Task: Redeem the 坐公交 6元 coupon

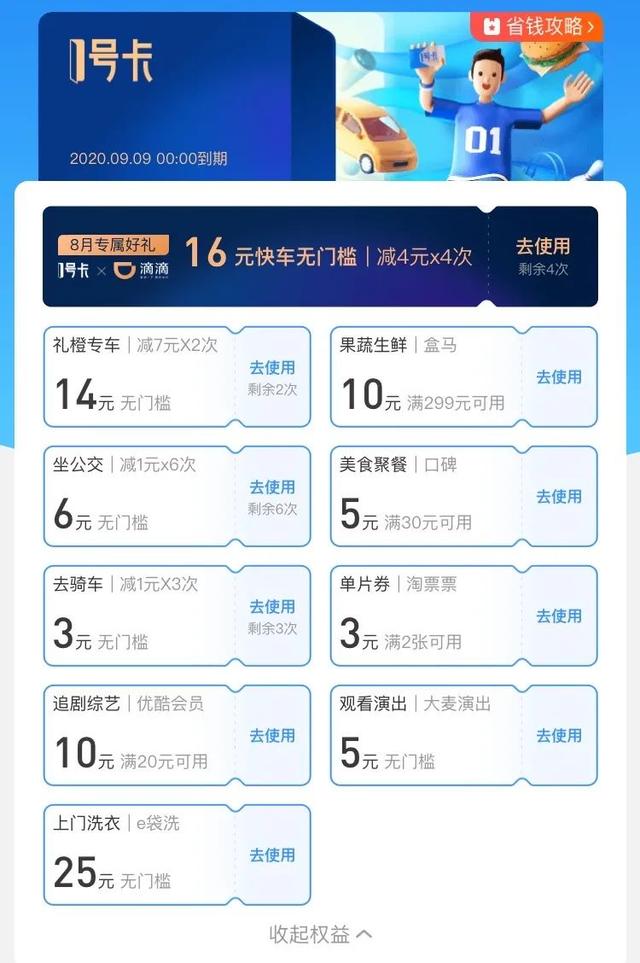Action: (272, 487)
